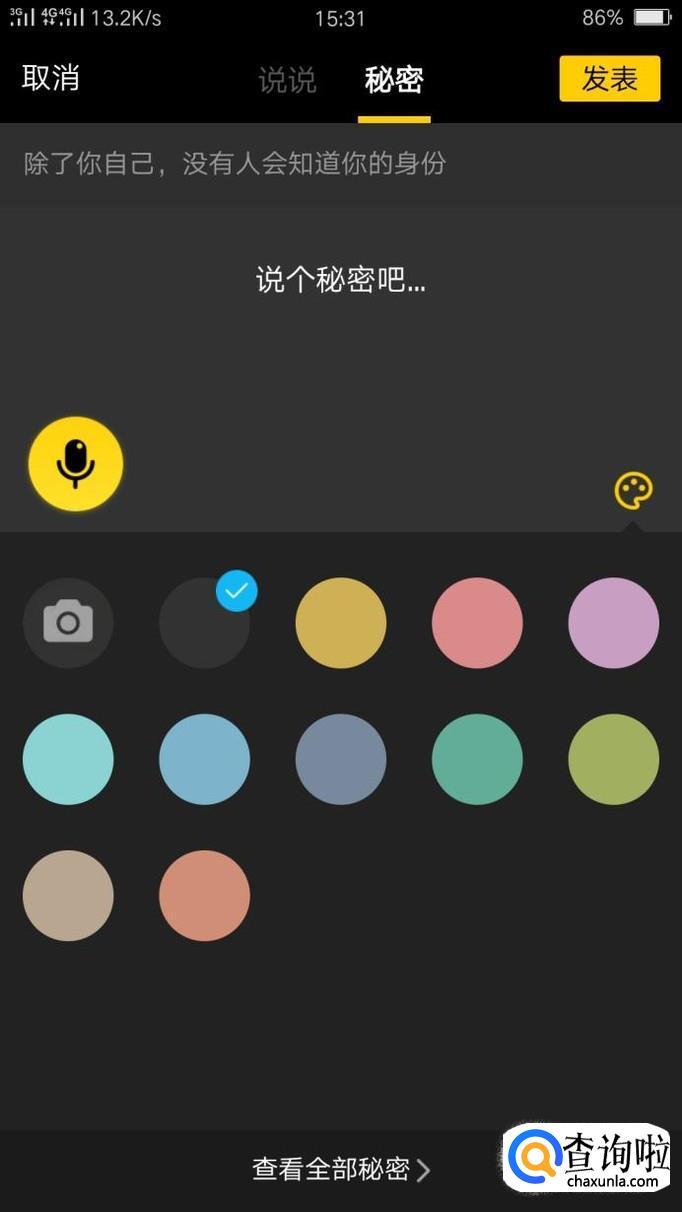682x1212 pixels.
Task: Choose the teal green swatch
Action: [x=477, y=759]
